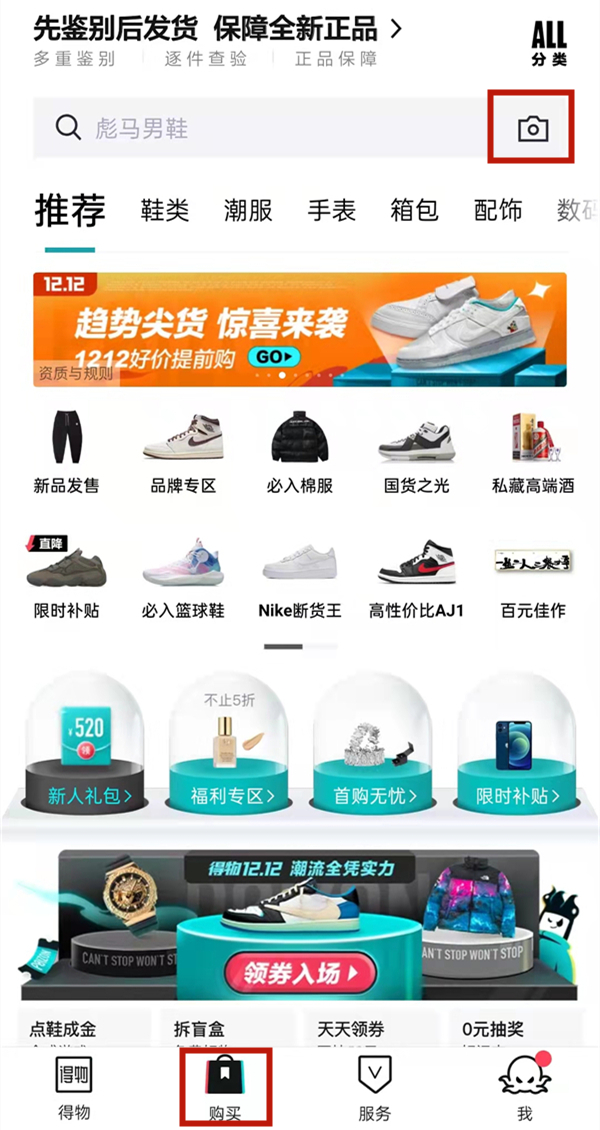Open camera search icon

[532, 128]
